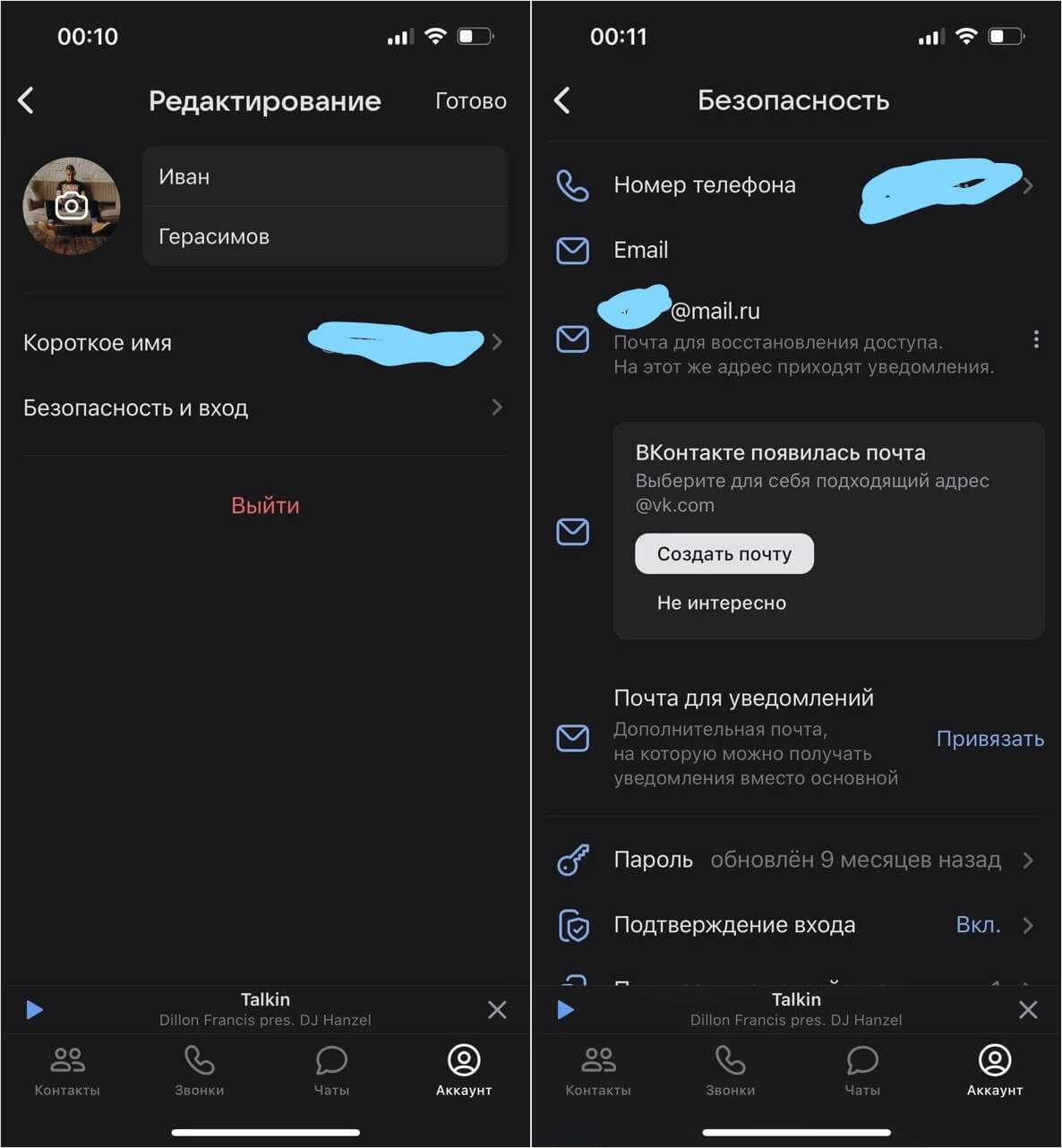The height and width of the screenshot is (1148, 1062).
Task: Tap Создать почту button
Action: pos(724,553)
